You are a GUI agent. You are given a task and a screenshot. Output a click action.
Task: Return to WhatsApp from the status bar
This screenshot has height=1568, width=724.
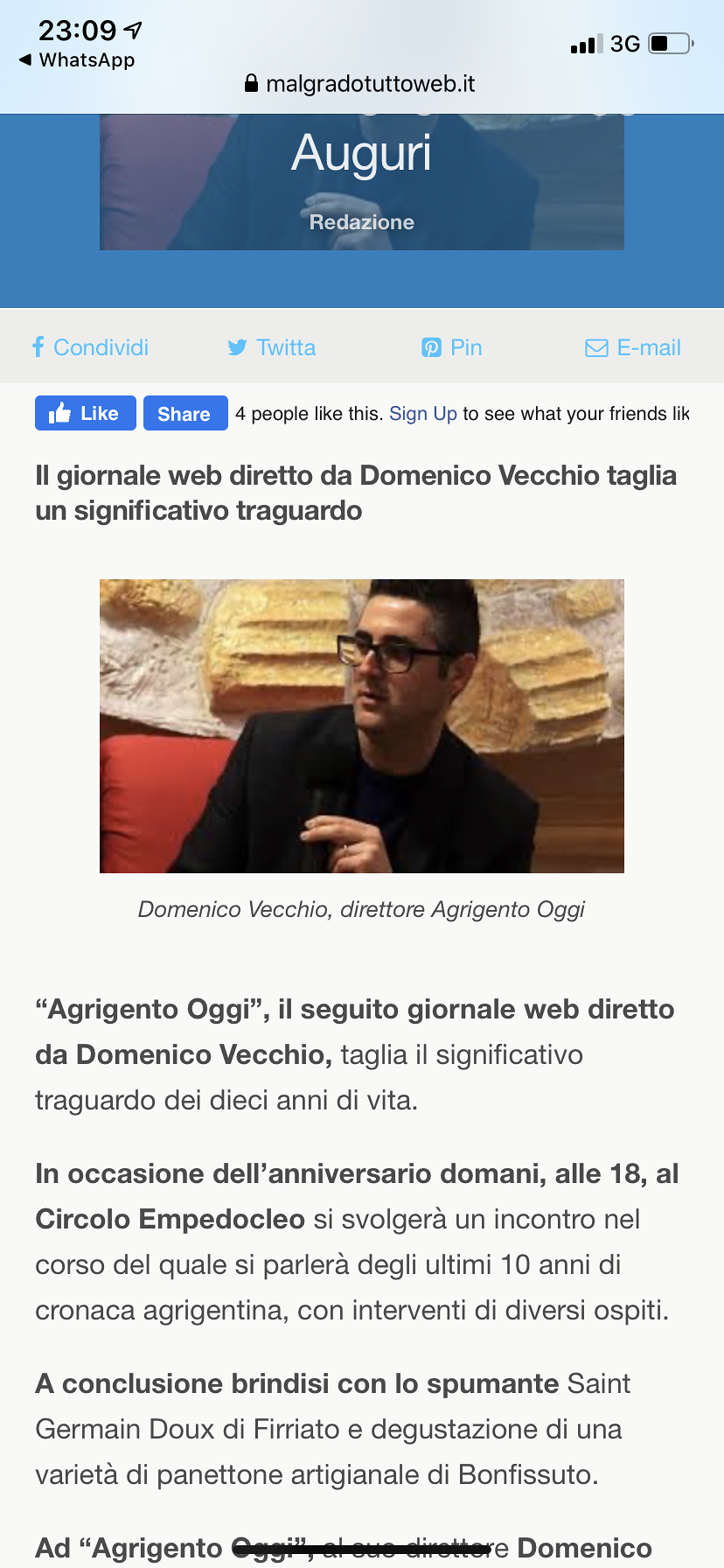[77, 60]
